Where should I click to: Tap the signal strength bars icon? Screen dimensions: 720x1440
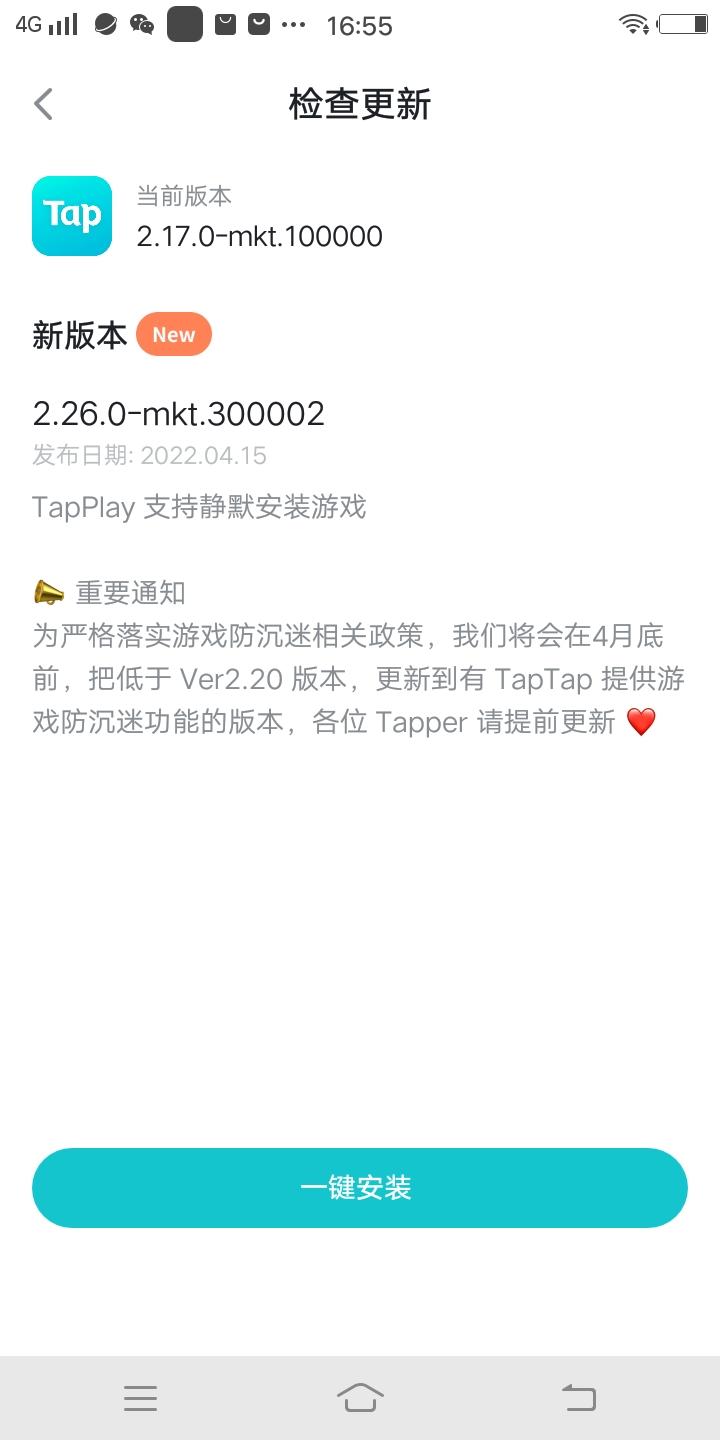60,24
